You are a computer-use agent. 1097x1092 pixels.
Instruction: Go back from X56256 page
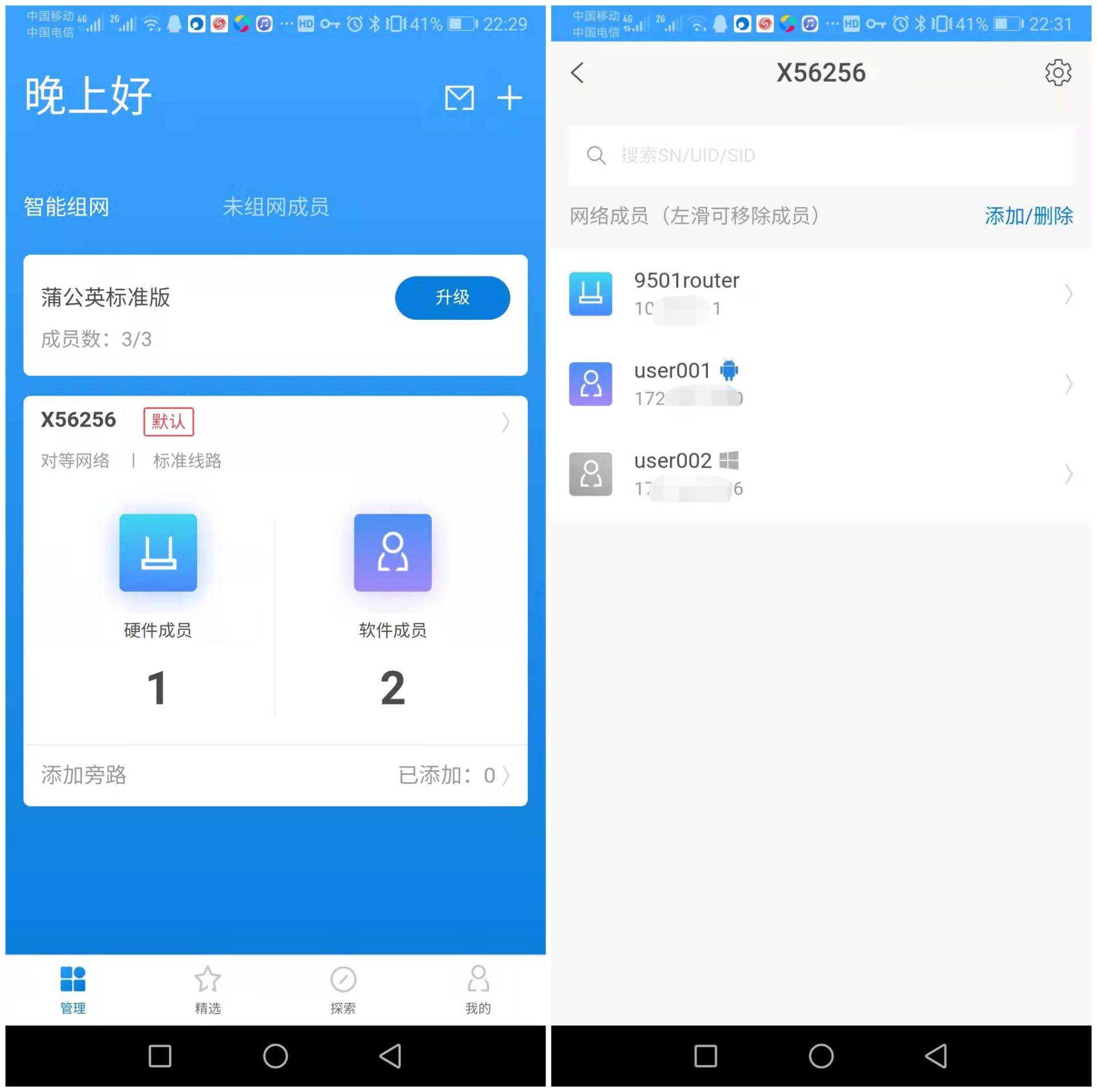pyautogui.click(x=578, y=73)
